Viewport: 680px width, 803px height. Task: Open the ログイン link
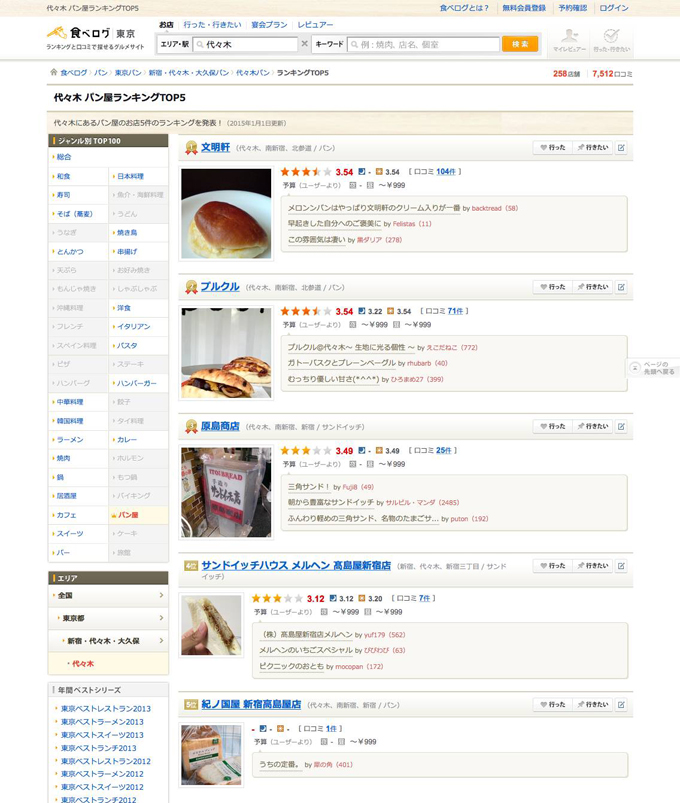pyautogui.click(x=614, y=8)
